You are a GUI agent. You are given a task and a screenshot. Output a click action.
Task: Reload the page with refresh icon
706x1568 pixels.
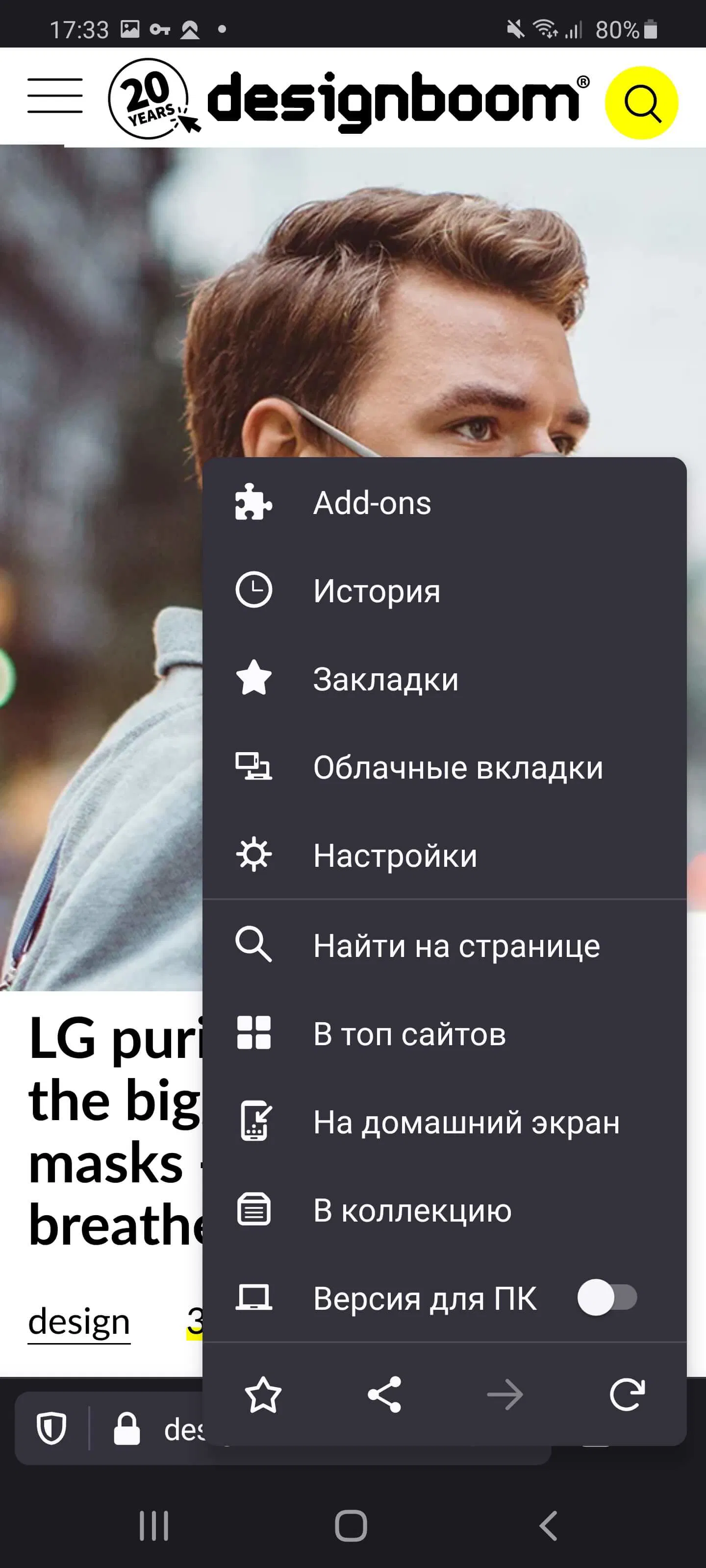click(x=627, y=1395)
